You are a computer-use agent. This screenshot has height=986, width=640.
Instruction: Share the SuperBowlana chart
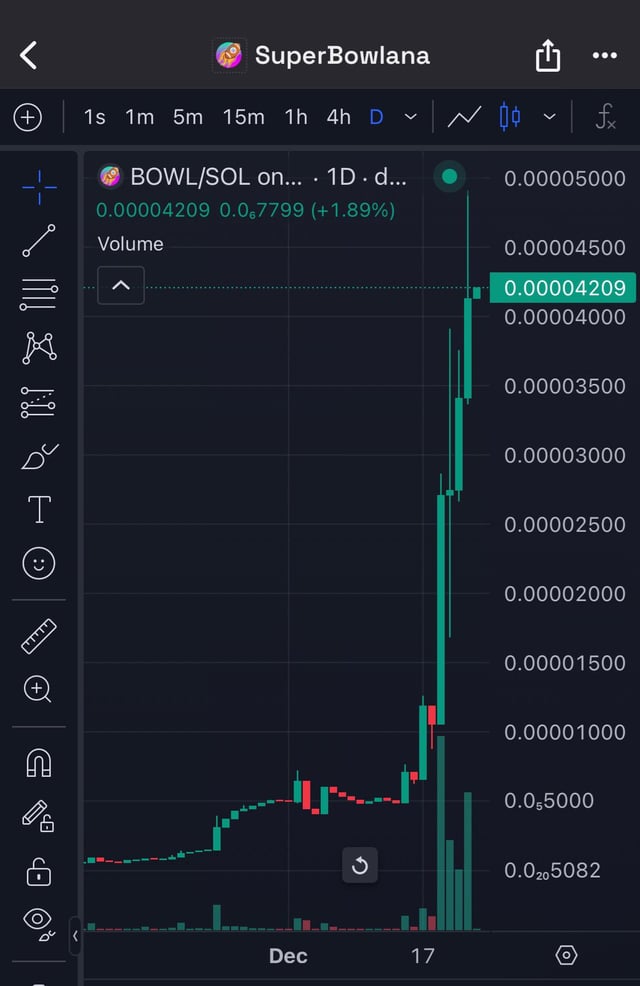pyautogui.click(x=548, y=56)
